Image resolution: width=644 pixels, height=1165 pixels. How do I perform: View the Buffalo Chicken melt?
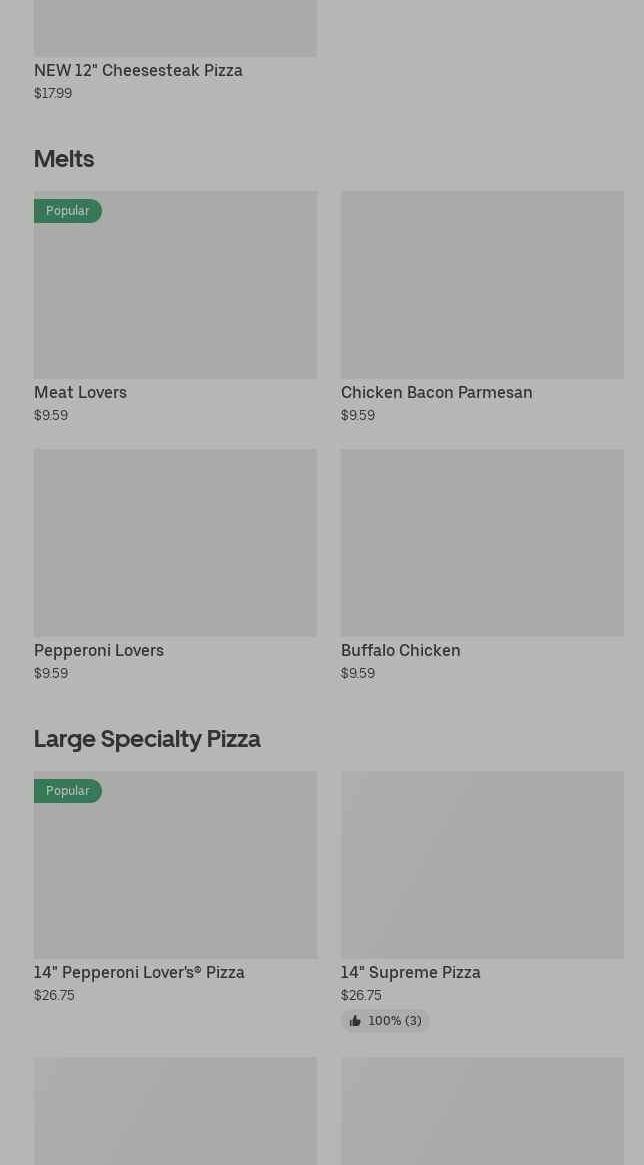pyautogui.click(x=482, y=543)
